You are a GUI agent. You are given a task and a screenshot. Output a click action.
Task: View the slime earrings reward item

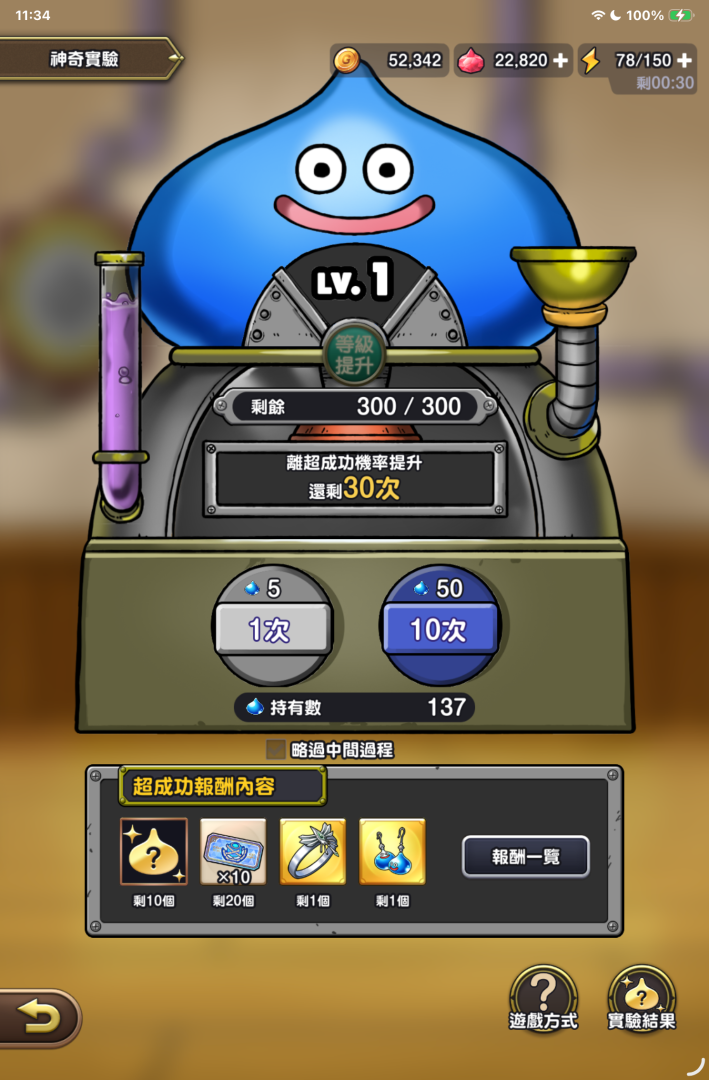point(392,851)
